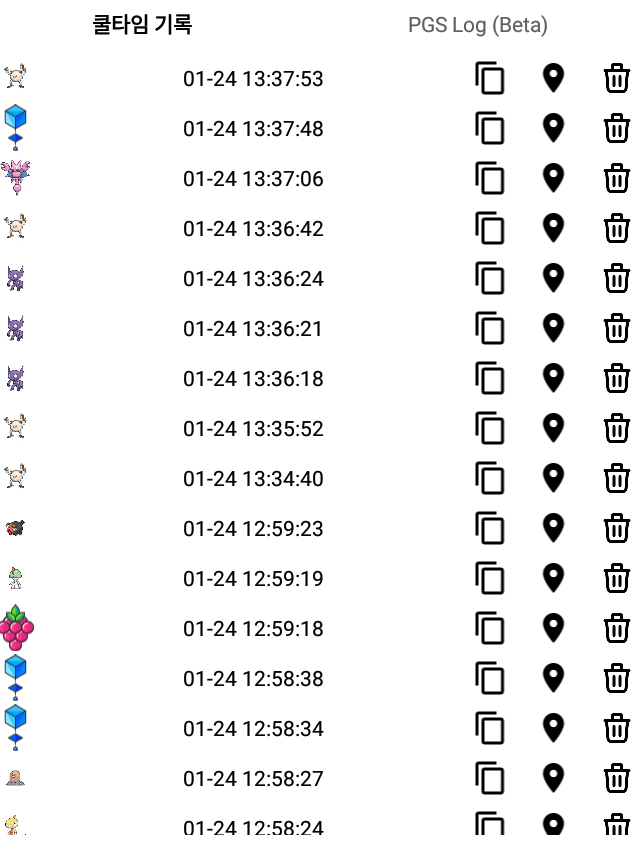Copy the 01-24 12:58:38 entry
Image resolution: width=638 pixels, height=842 pixels.
click(489, 678)
